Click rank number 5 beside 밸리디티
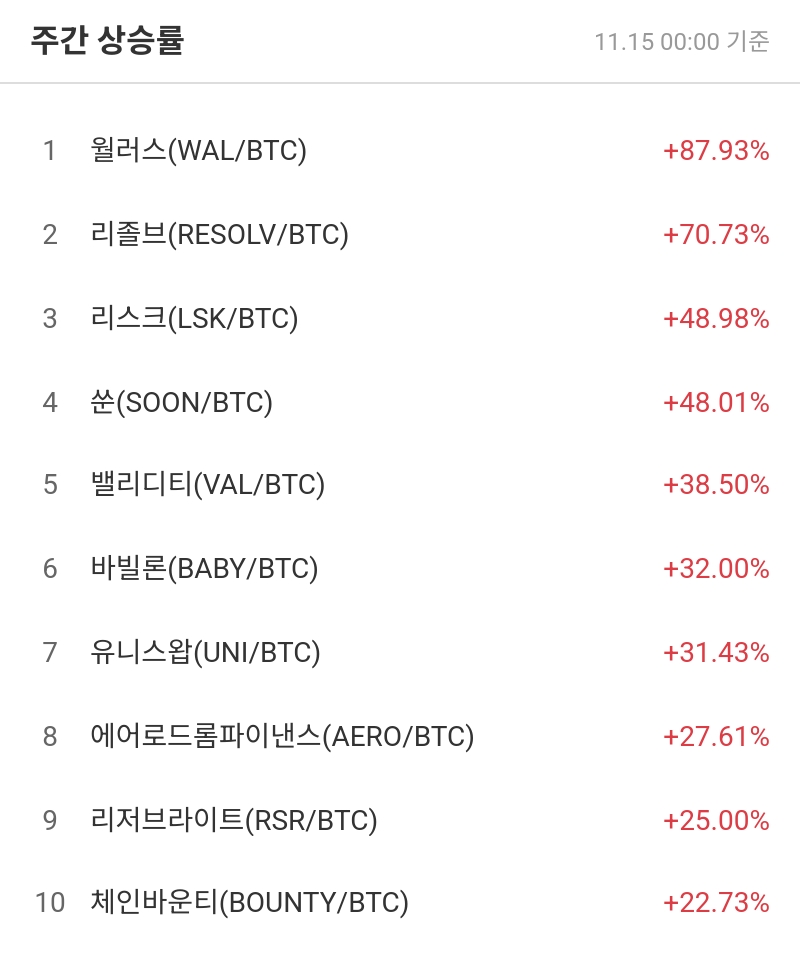Image resolution: width=800 pixels, height=970 pixels. click(49, 485)
